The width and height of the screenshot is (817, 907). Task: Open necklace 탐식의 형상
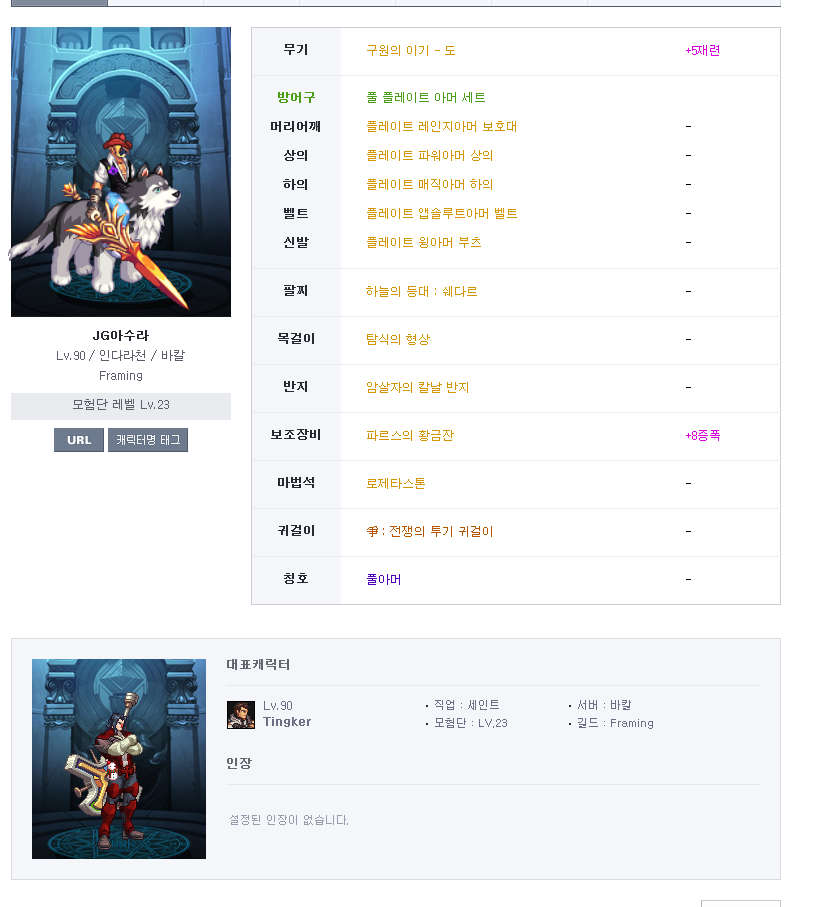click(x=398, y=340)
